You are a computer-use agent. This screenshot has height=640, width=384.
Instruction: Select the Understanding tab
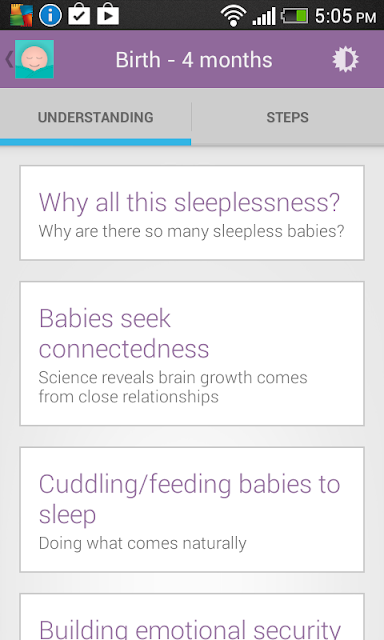95,117
